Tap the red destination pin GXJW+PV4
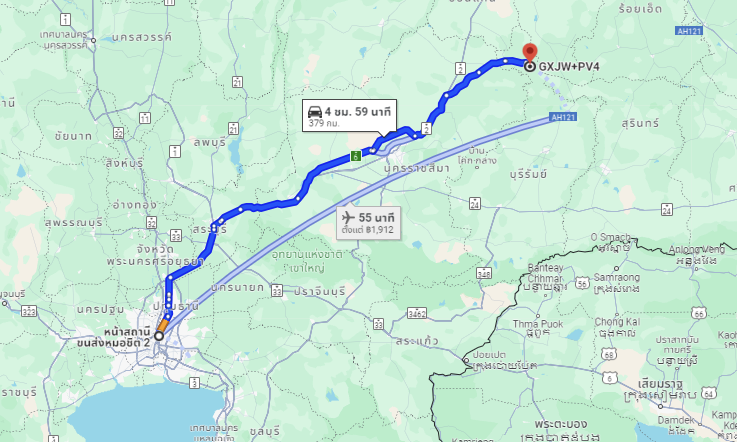The width and height of the screenshot is (737, 442). (x=529, y=52)
